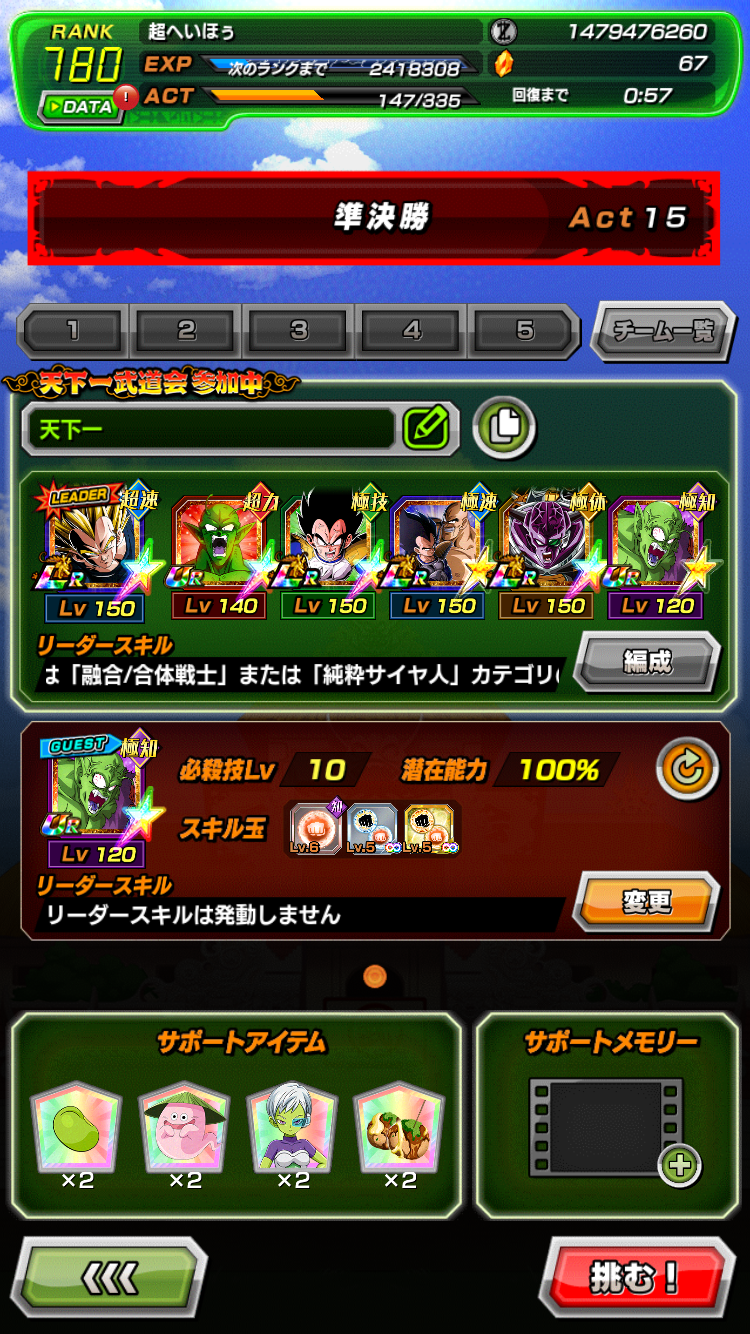Switch to team slot 2
This screenshot has width=750, height=1334.
[x=187, y=331]
